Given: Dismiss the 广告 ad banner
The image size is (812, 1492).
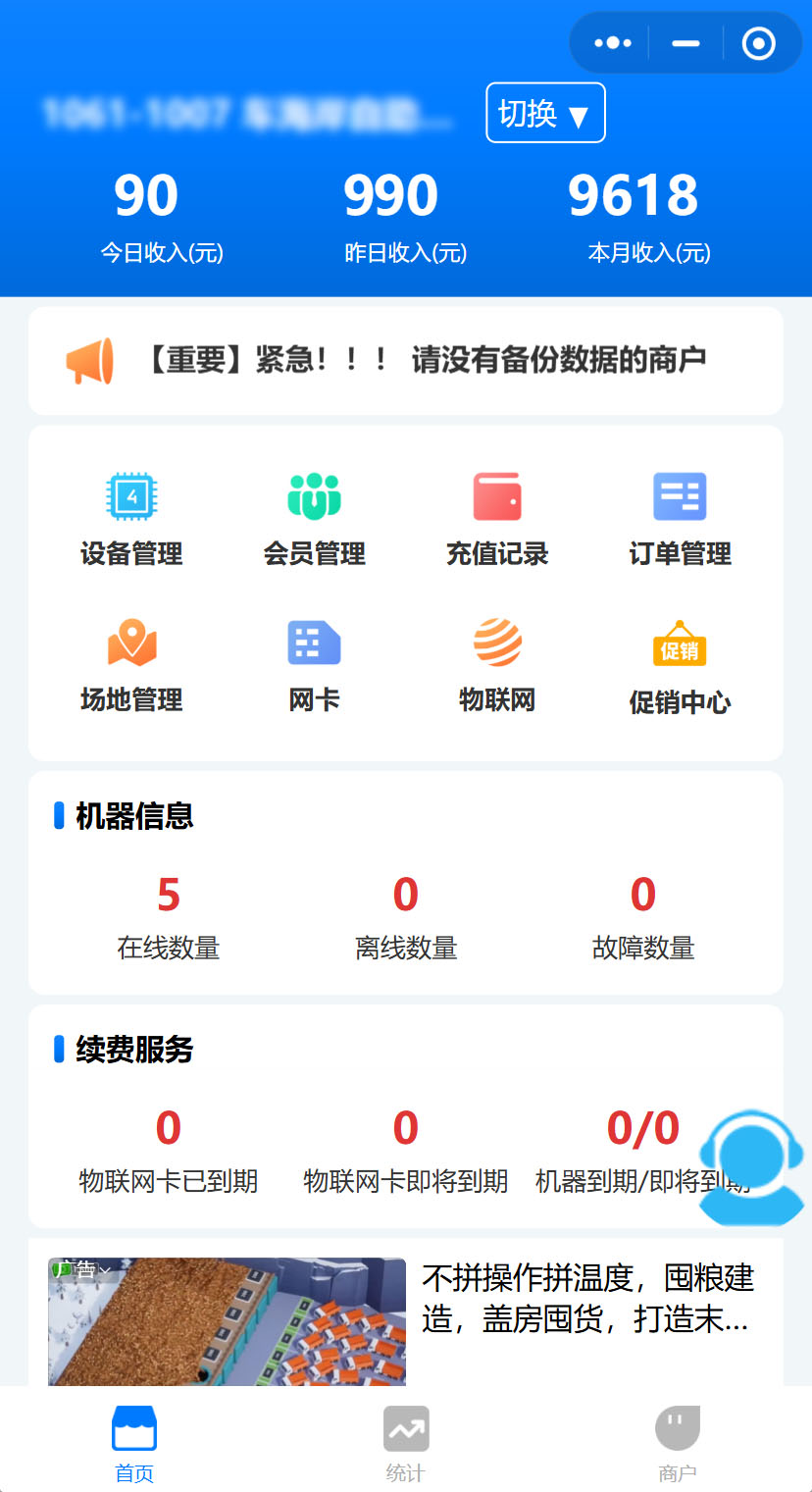Looking at the screenshot, I should point(102,1270).
